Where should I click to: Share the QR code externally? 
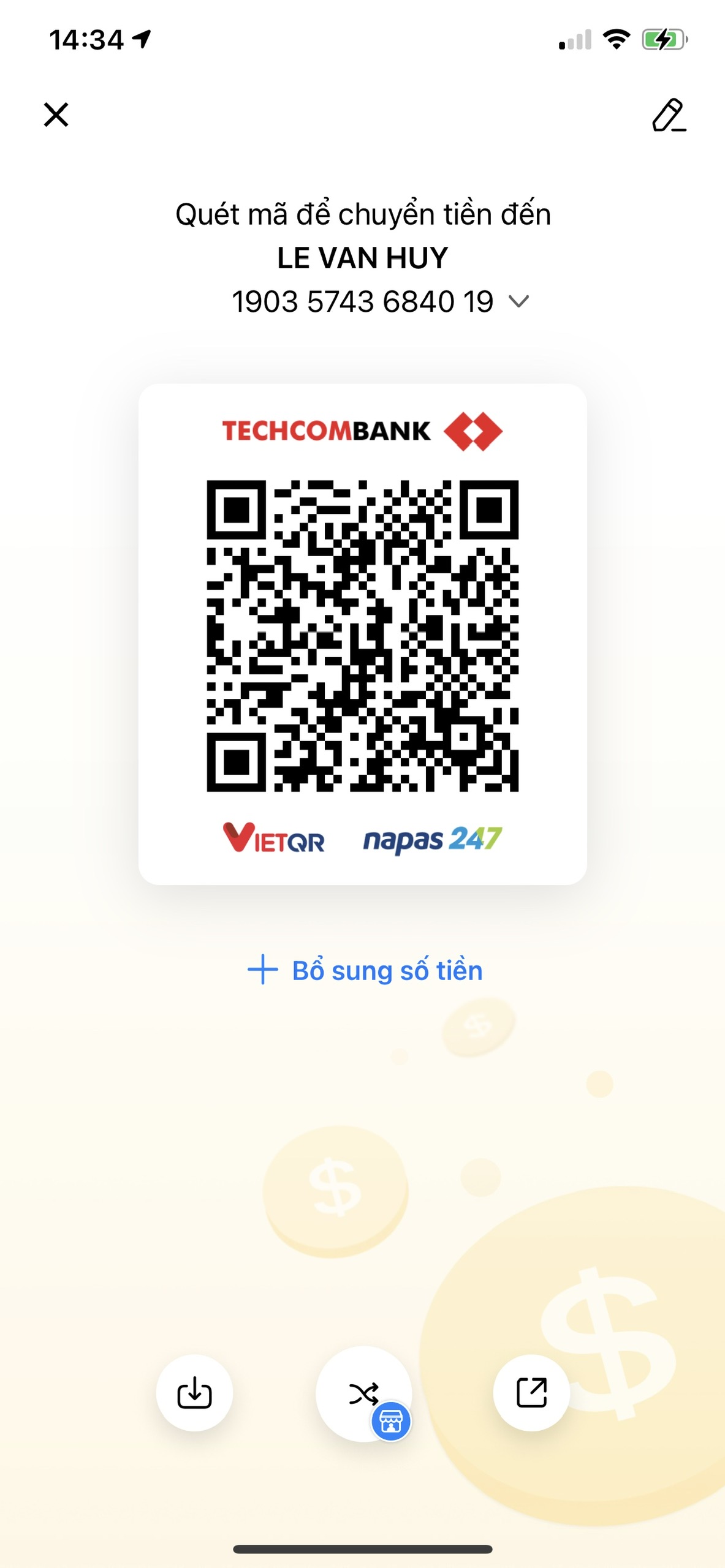[x=531, y=1393]
